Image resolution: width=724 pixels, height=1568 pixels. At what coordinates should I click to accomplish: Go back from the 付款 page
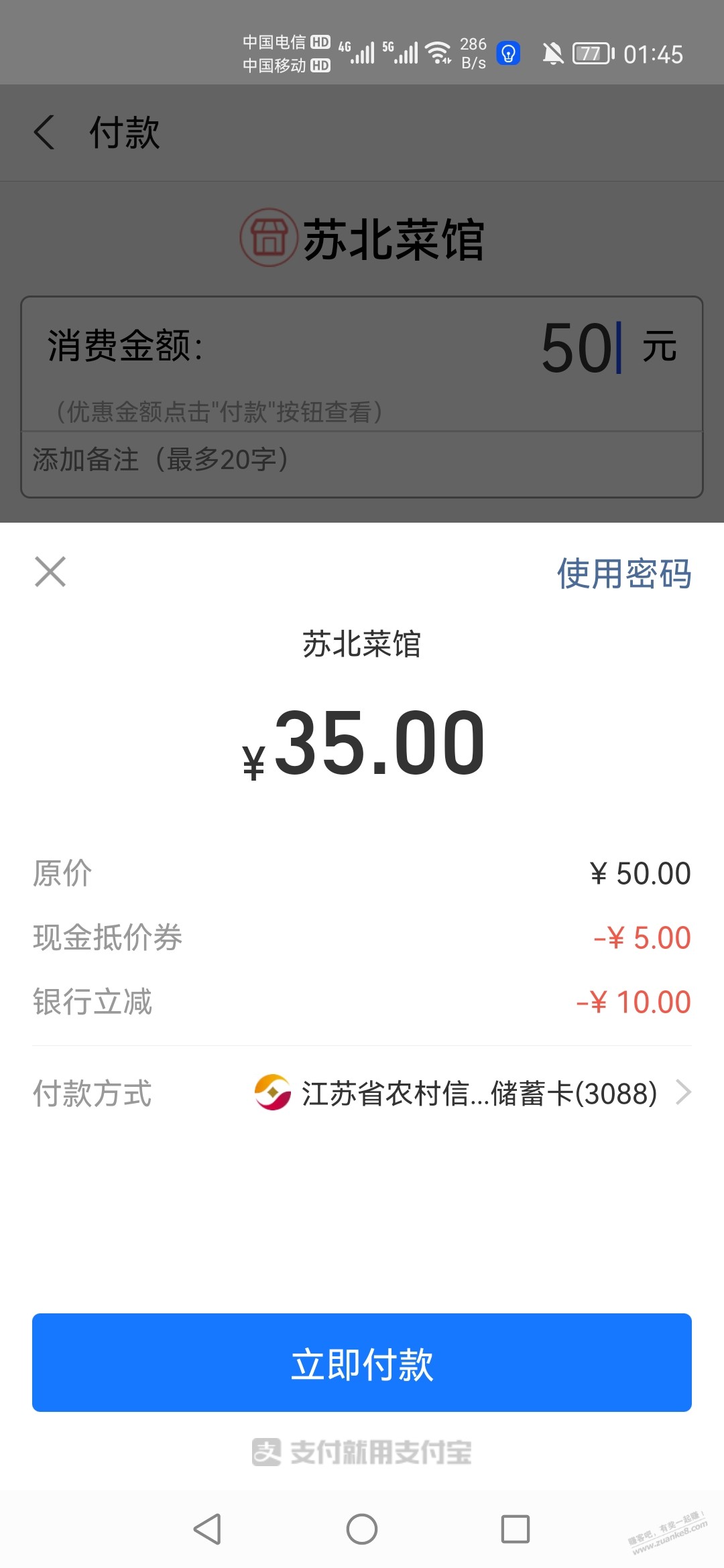click(x=44, y=132)
